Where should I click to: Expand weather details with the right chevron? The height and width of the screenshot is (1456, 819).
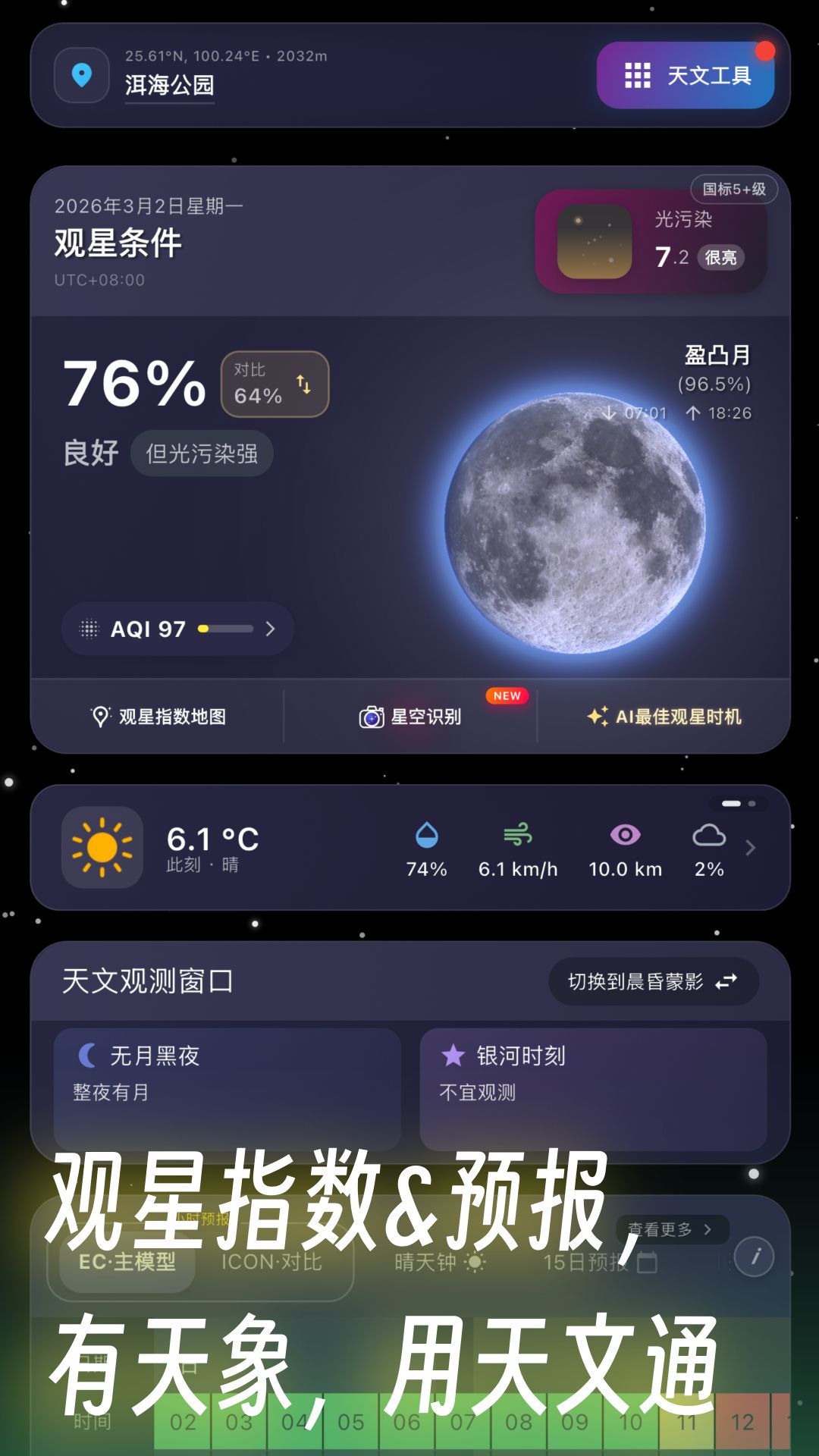[751, 848]
